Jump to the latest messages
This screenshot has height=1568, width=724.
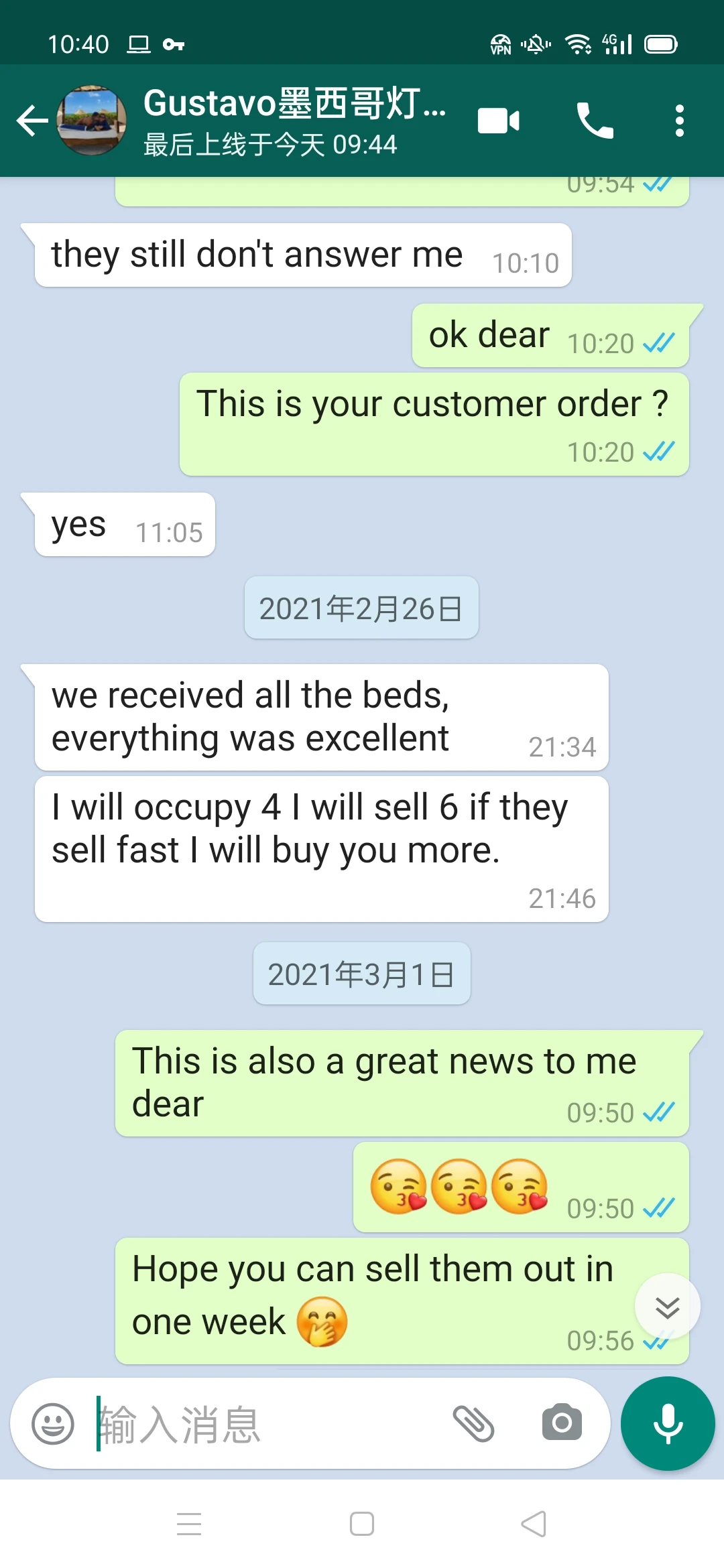pyautogui.click(x=667, y=1307)
